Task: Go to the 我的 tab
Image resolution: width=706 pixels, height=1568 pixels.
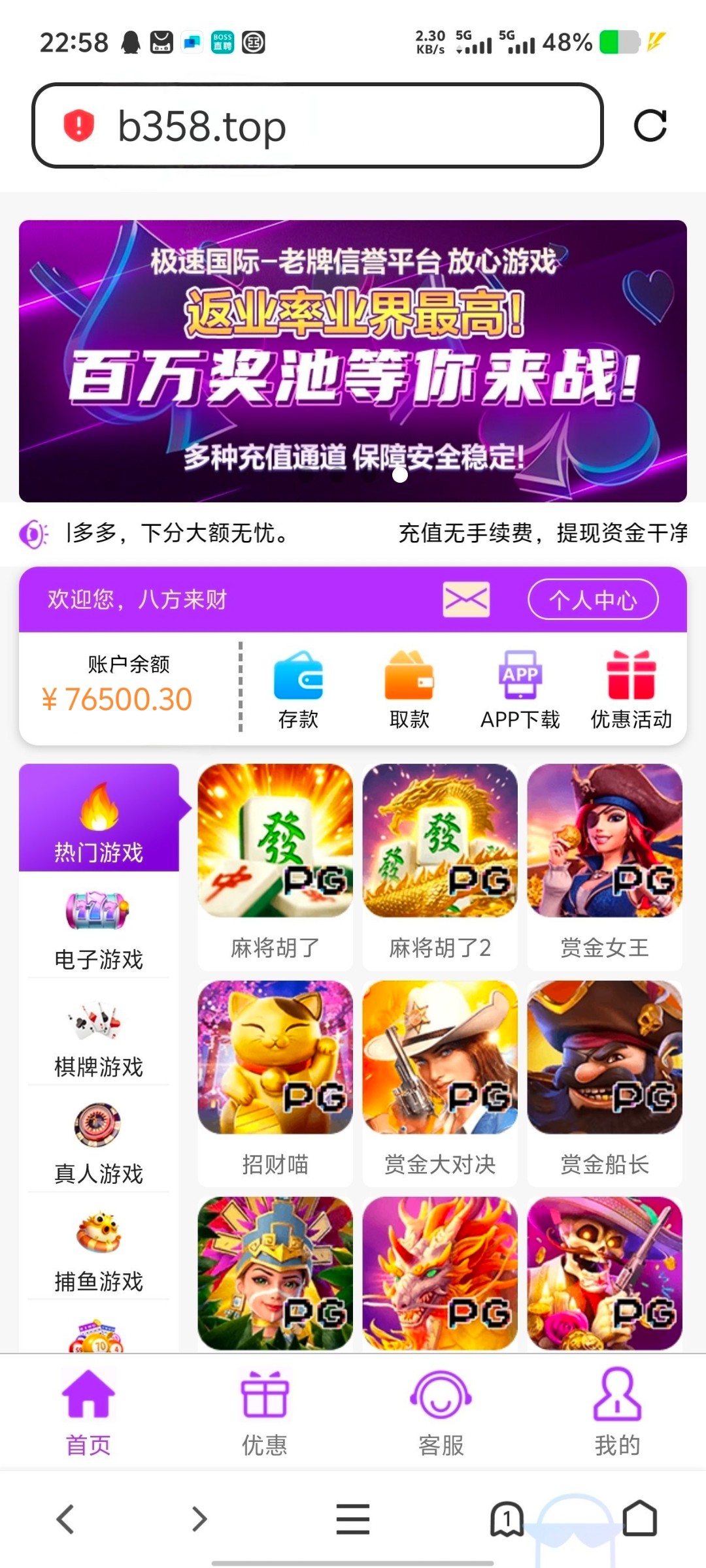Action: pyautogui.click(x=617, y=1413)
